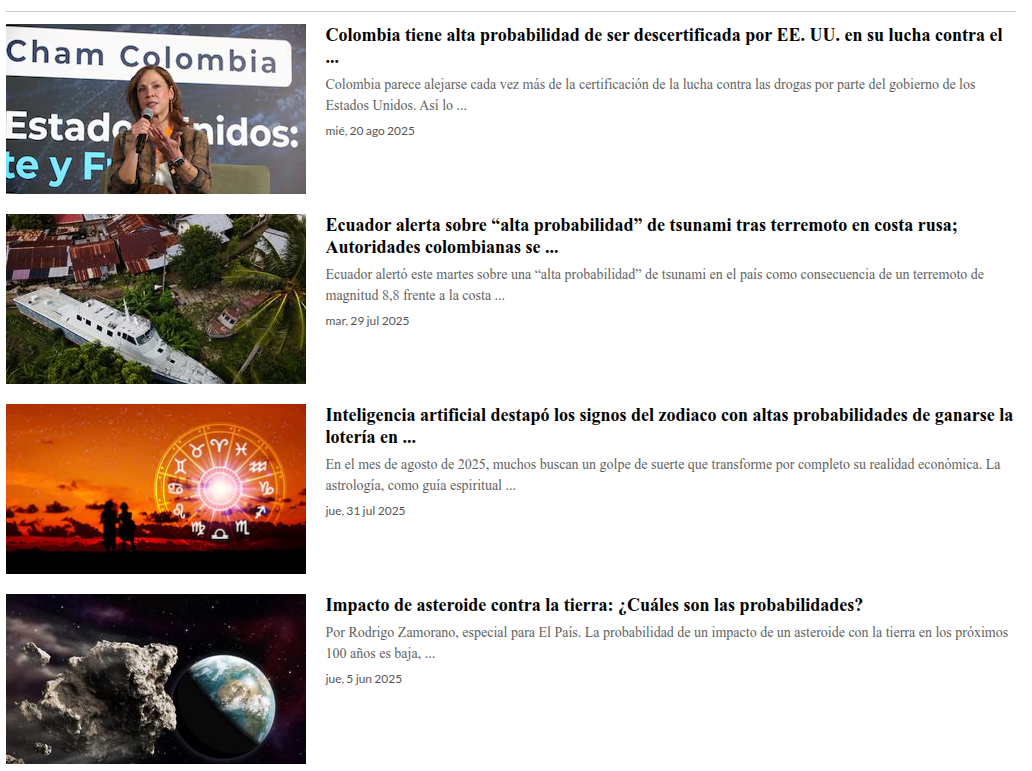This screenshot has width=1032, height=771.
Task: Open the Colombia descertificada por EE. UU. headline
Action: pyautogui.click(x=663, y=36)
